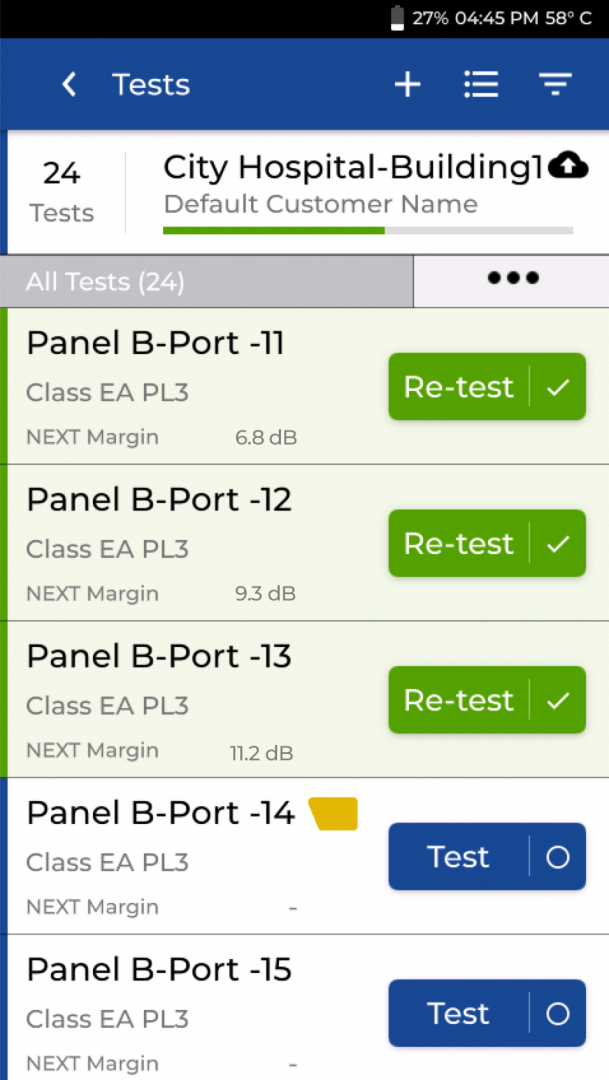Viewport: 609px width, 1080px height.
Task: Open Panel B-Port -13 result details
Action: click(193, 699)
